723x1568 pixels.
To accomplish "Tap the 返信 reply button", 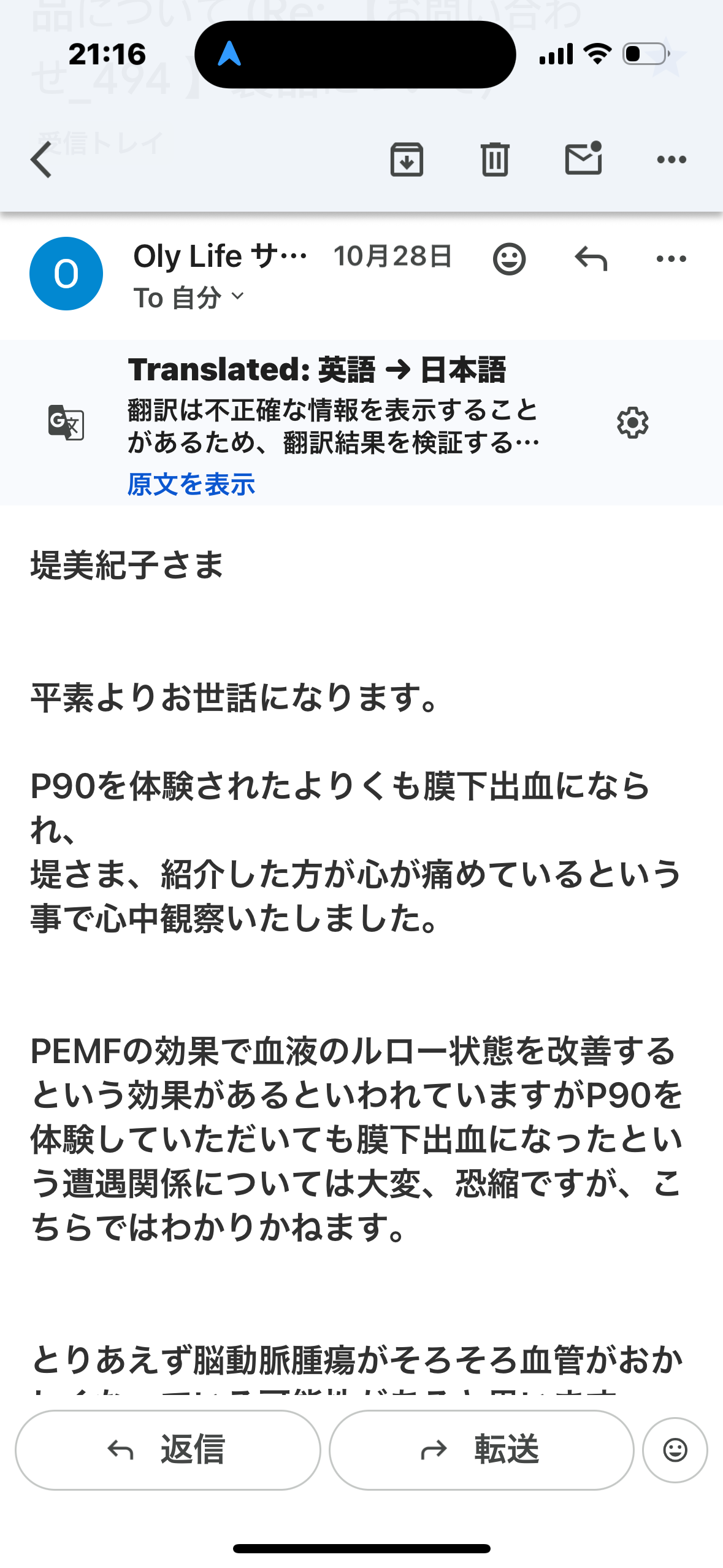I will [167, 1449].
